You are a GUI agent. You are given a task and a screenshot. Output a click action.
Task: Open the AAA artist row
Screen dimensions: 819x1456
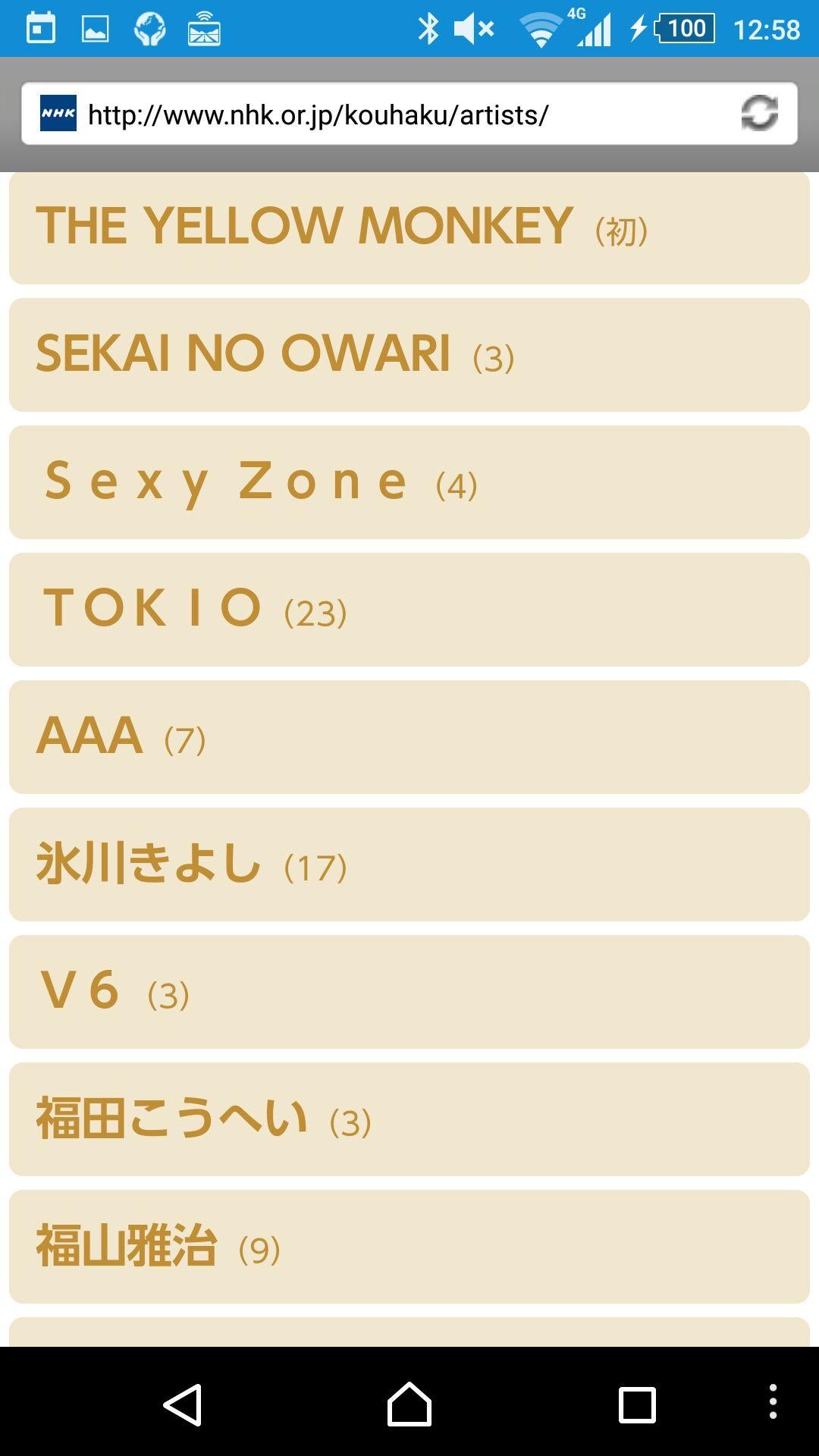409,737
